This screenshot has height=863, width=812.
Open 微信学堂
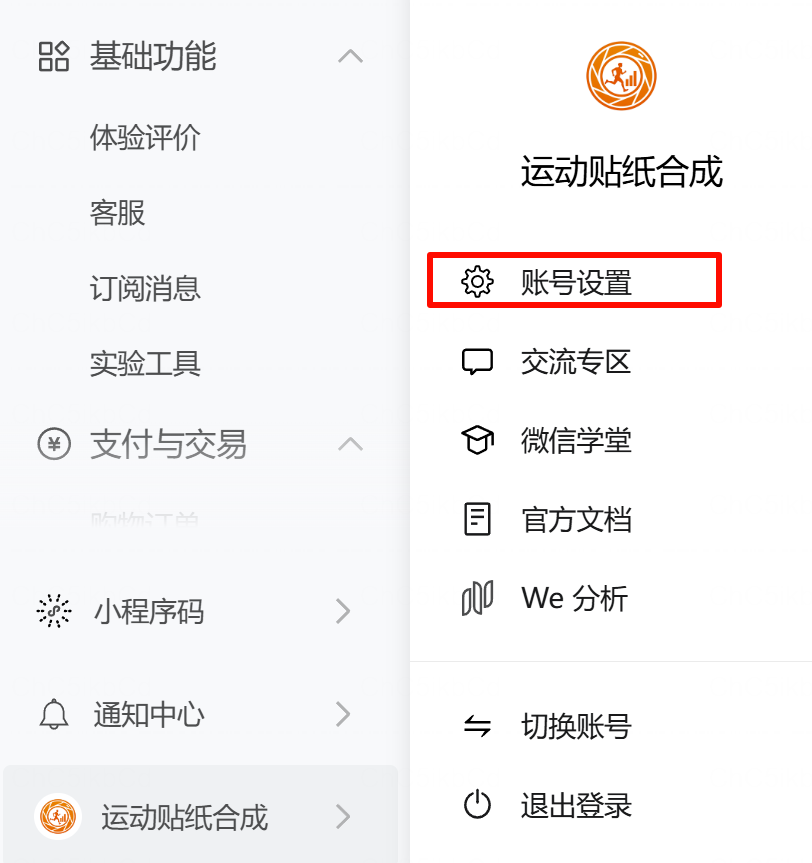[x=575, y=440]
